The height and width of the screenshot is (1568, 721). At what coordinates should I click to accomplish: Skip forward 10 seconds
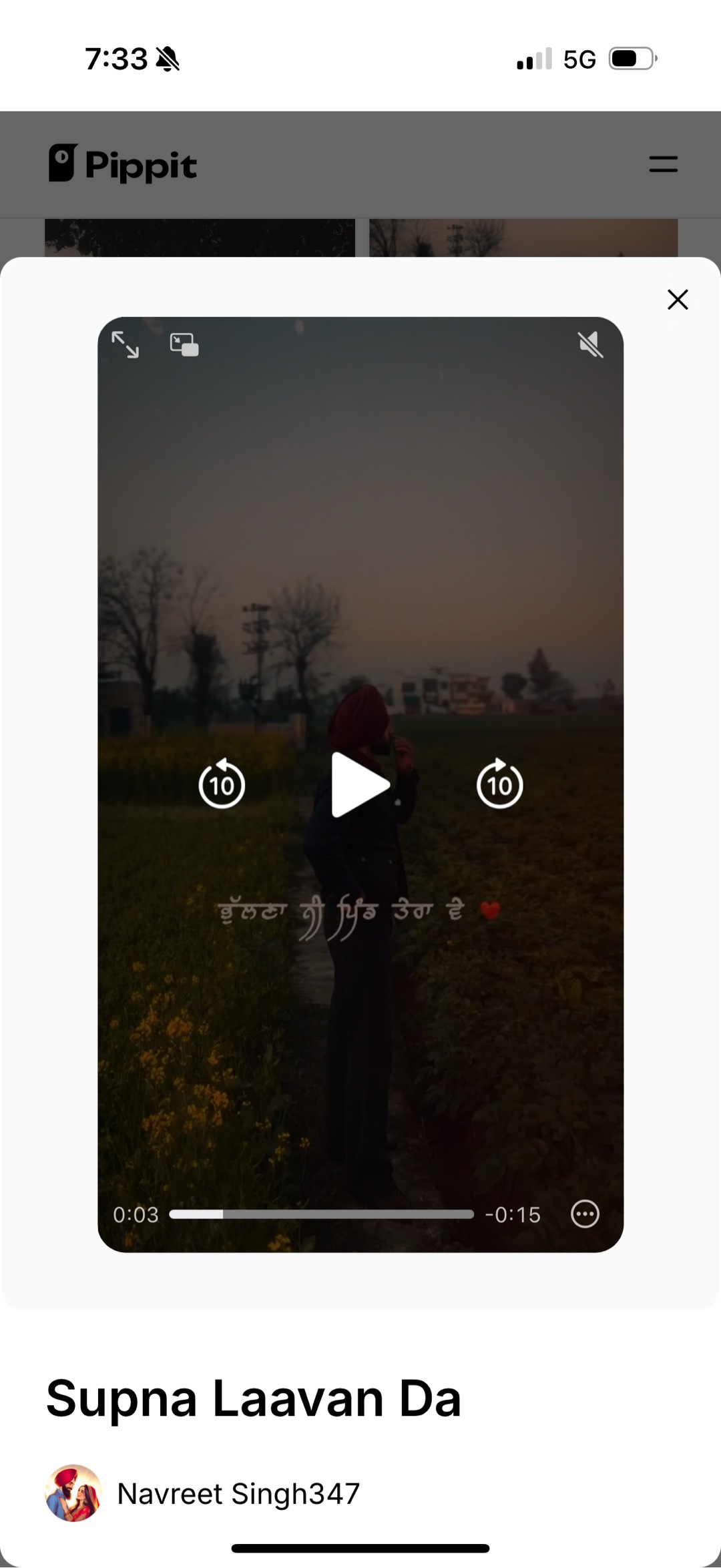pyautogui.click(x=499, y=785)
